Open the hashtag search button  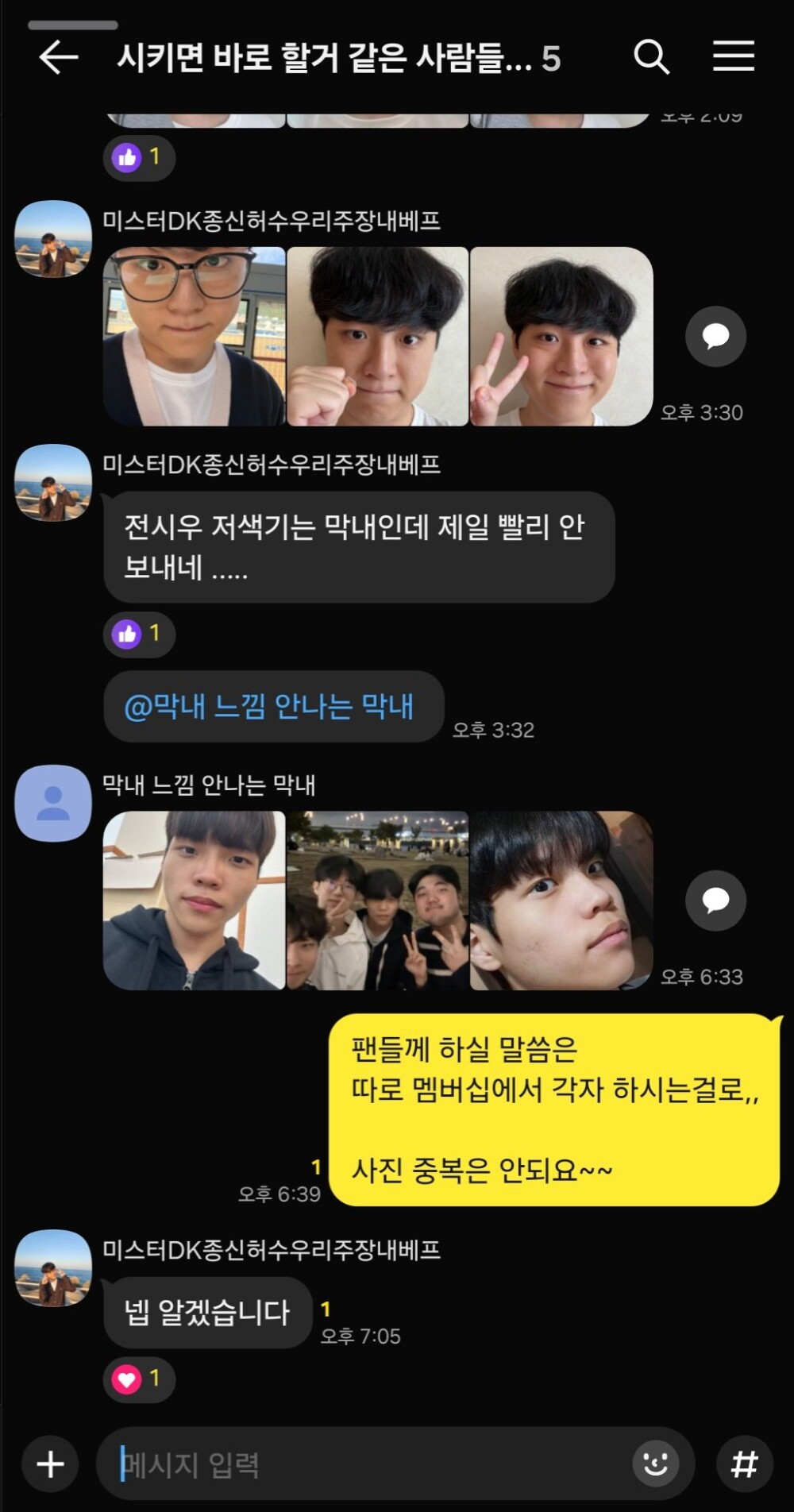(744, 1464)
